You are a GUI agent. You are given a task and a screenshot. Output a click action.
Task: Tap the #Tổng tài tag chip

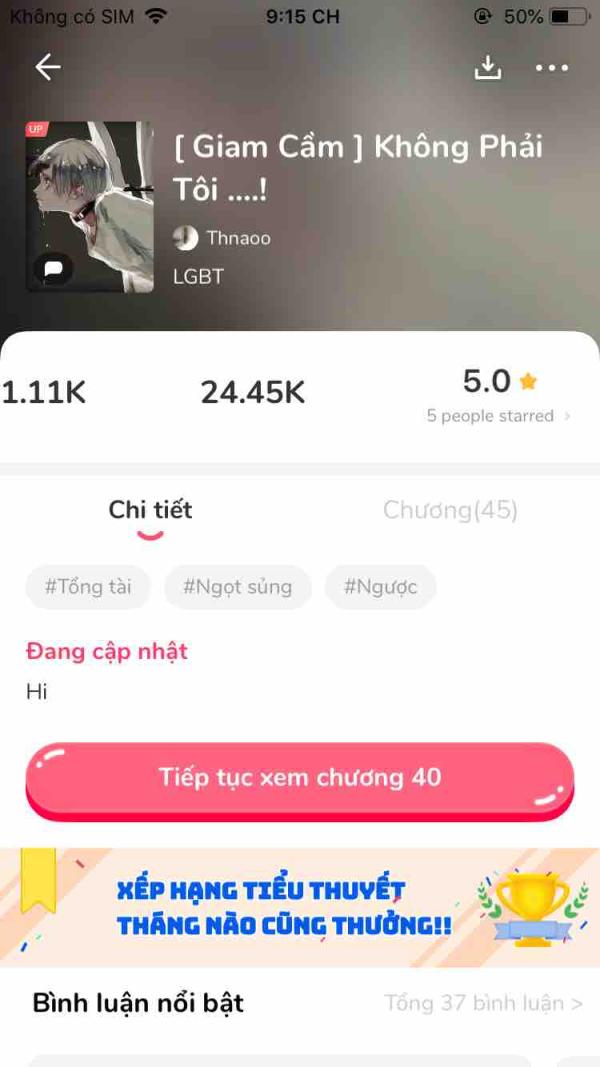point(88,587)
